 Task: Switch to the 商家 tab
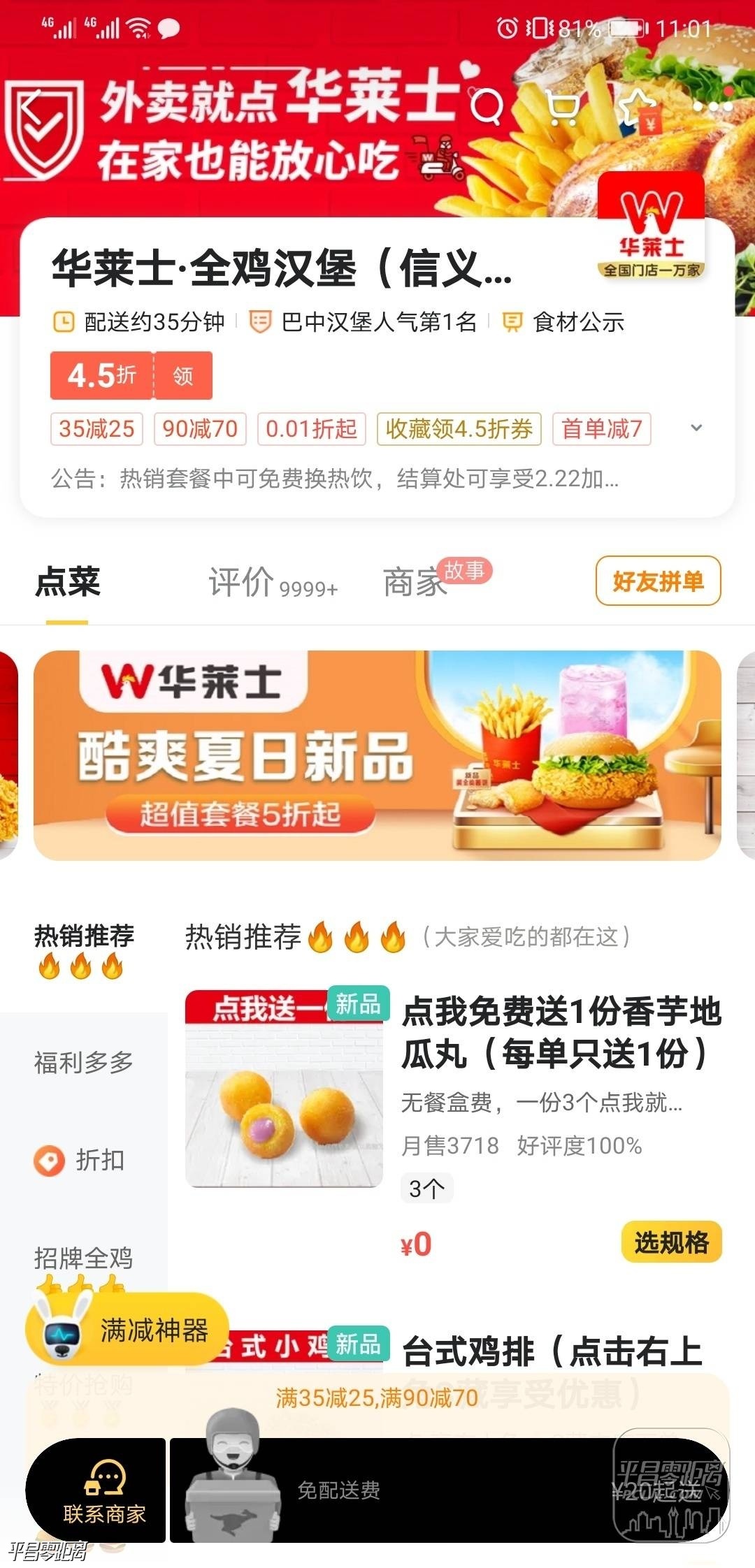415,582
